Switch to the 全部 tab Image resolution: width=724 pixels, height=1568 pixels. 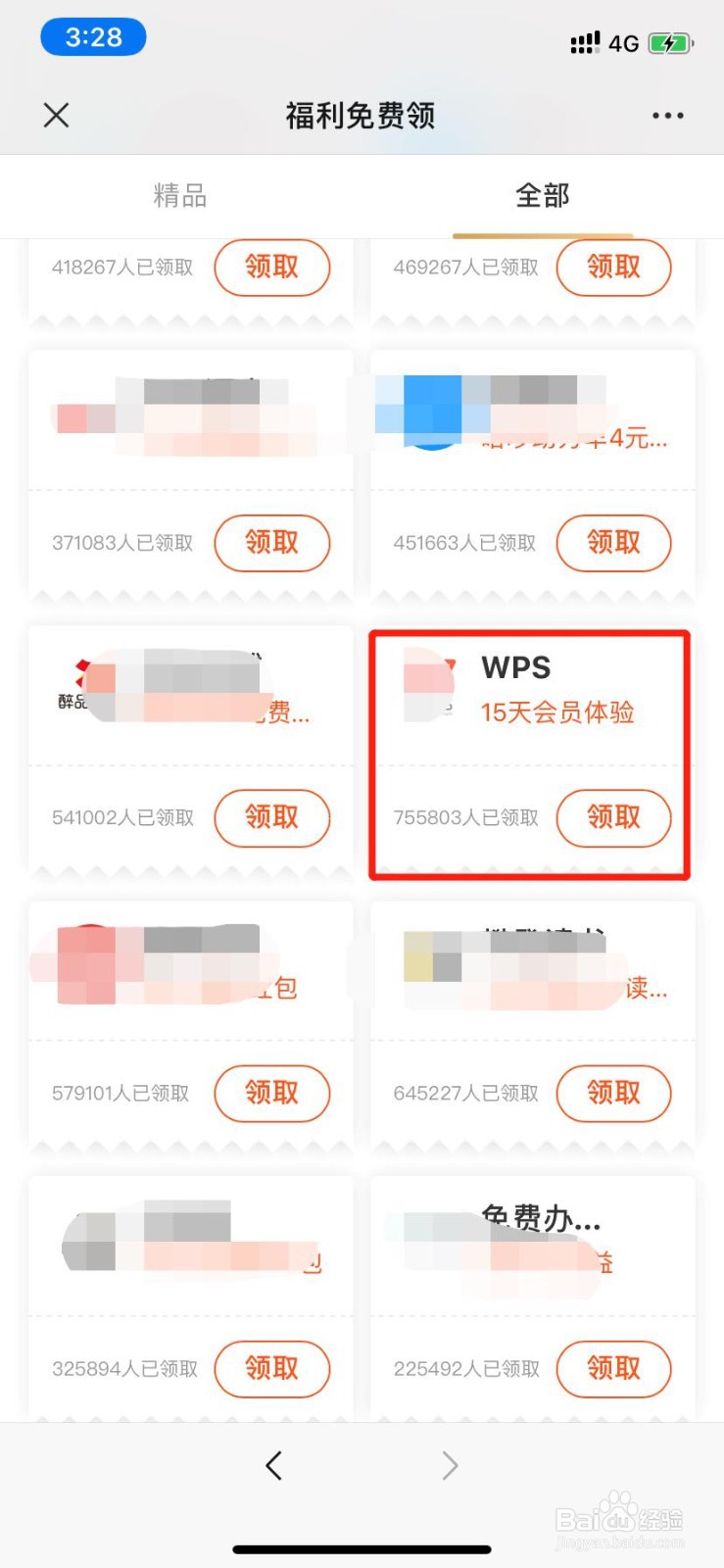[x=542, y=196]
